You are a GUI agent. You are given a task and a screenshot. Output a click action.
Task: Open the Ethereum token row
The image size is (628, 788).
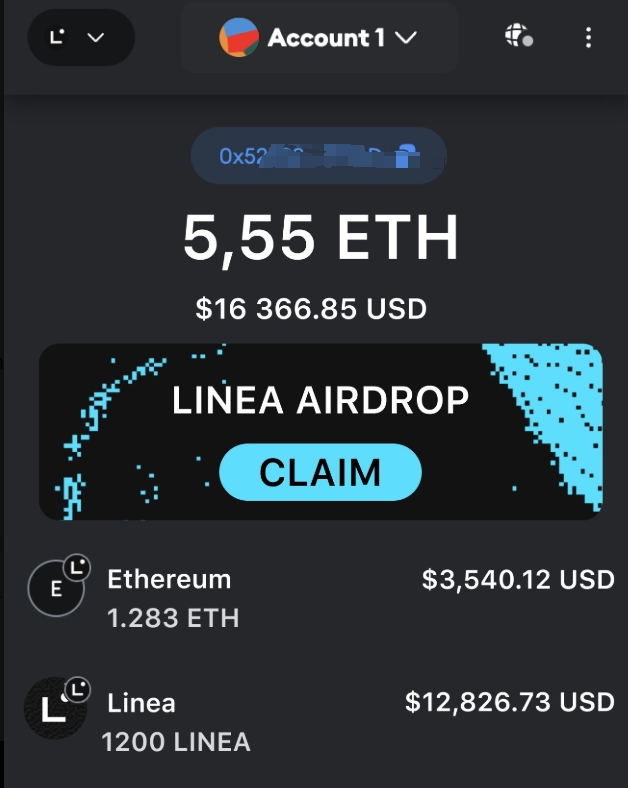click(x=318, y=596)
